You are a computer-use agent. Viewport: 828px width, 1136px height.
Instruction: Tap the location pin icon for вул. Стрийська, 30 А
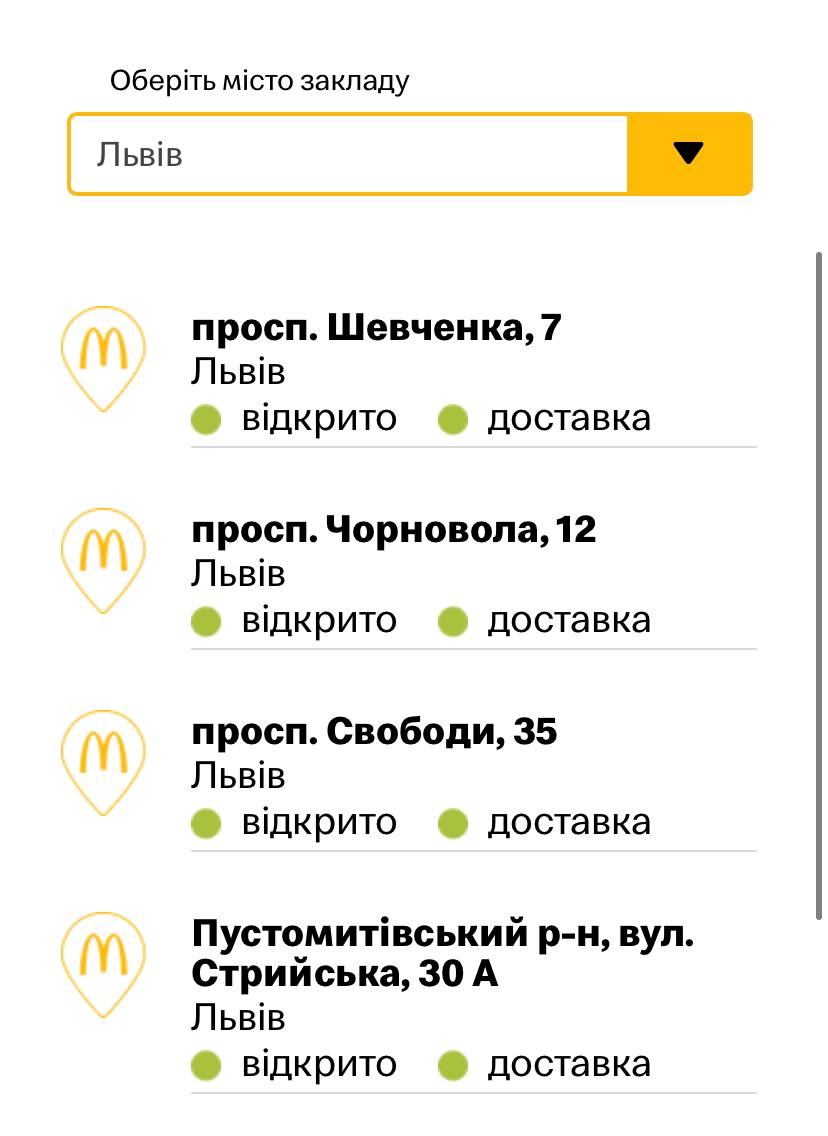[x=104, y=961]
